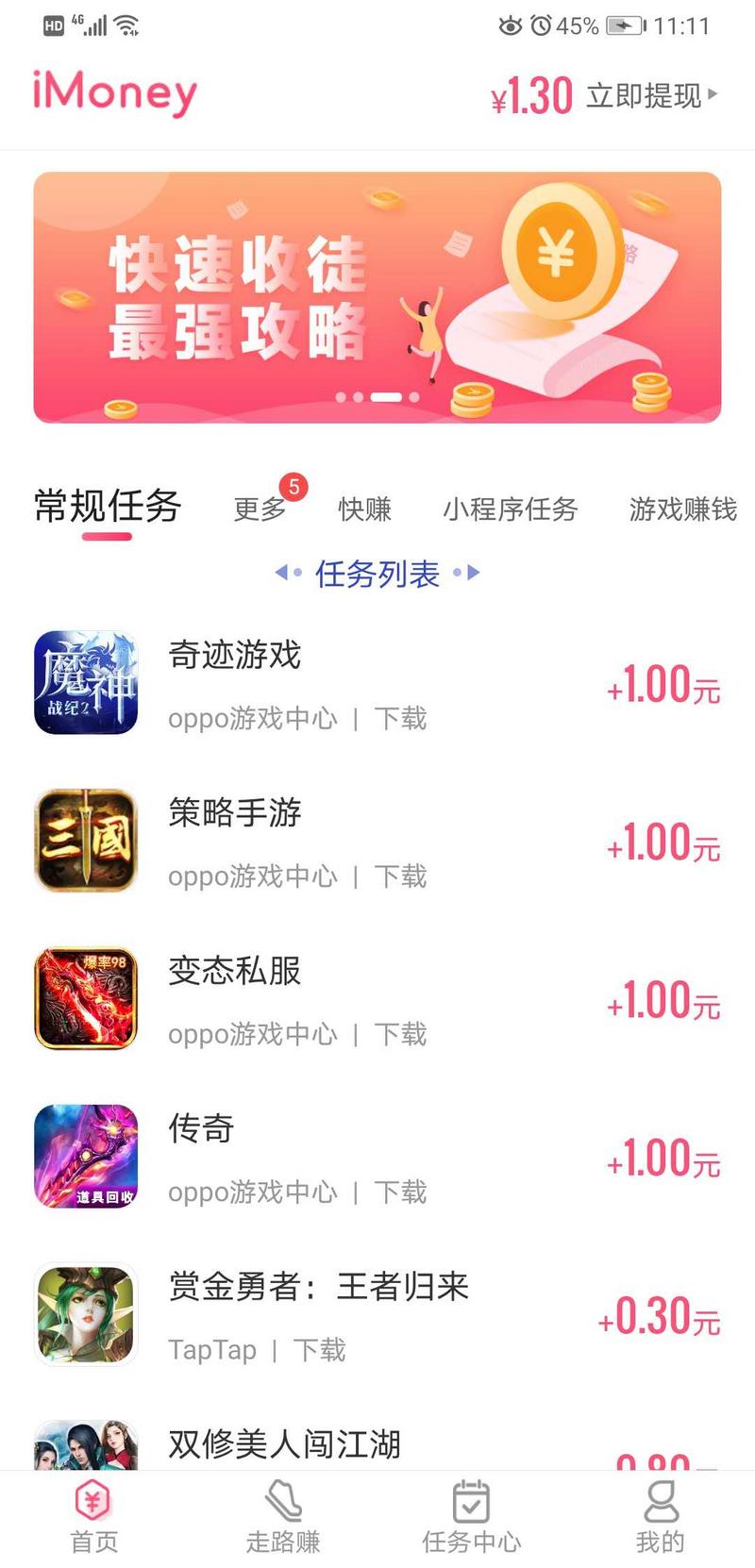
Task: Tap the 三國 game icon for 策略手游
Action: (x=85, y=840)
